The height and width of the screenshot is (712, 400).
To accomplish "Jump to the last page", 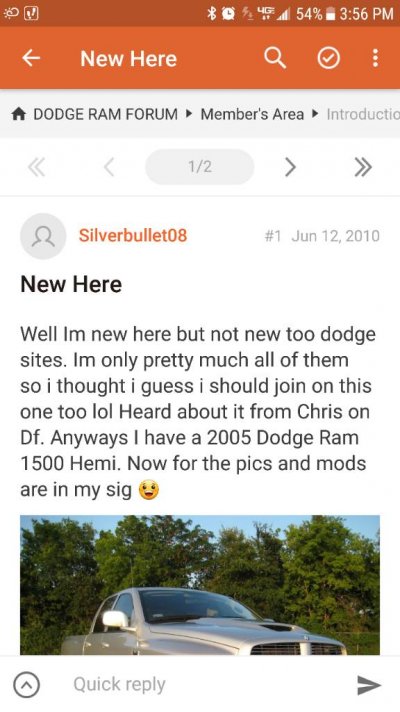I will click(x=363, y=167).
